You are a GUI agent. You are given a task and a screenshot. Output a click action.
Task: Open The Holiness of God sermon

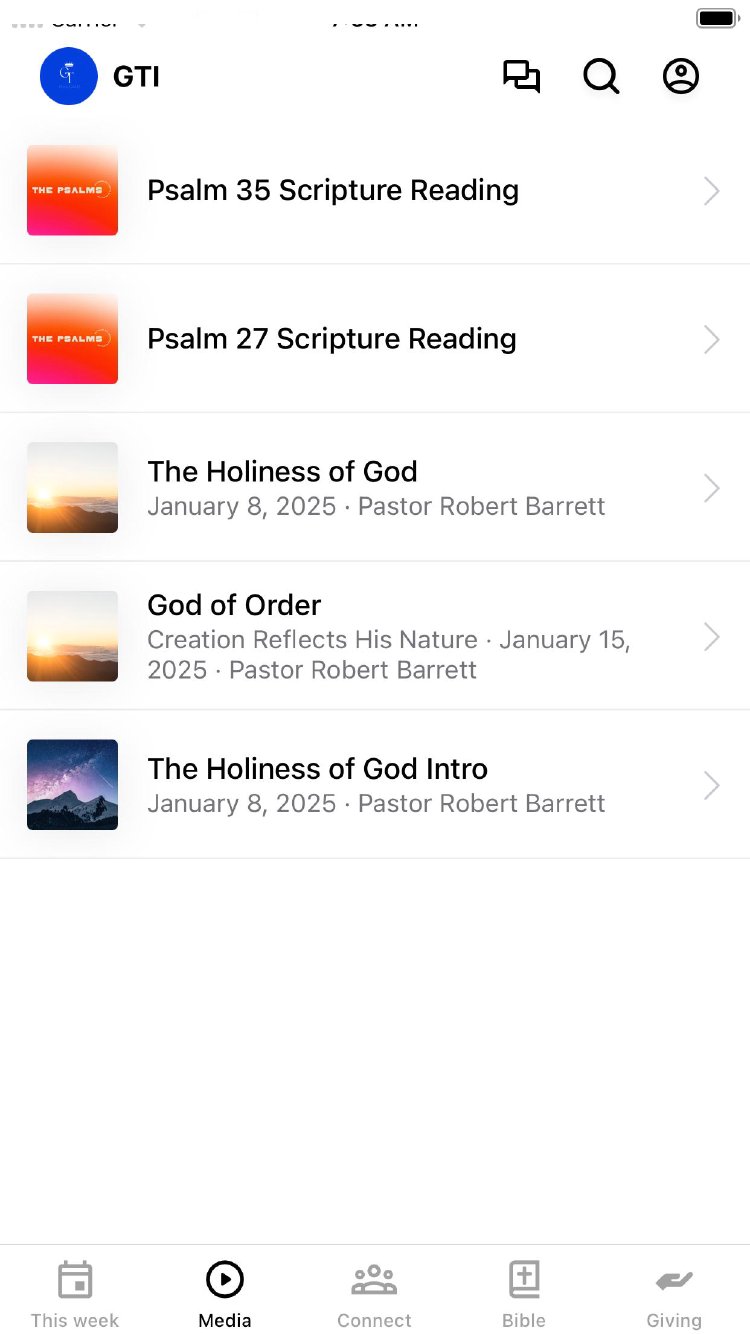[x=375, y=488]
